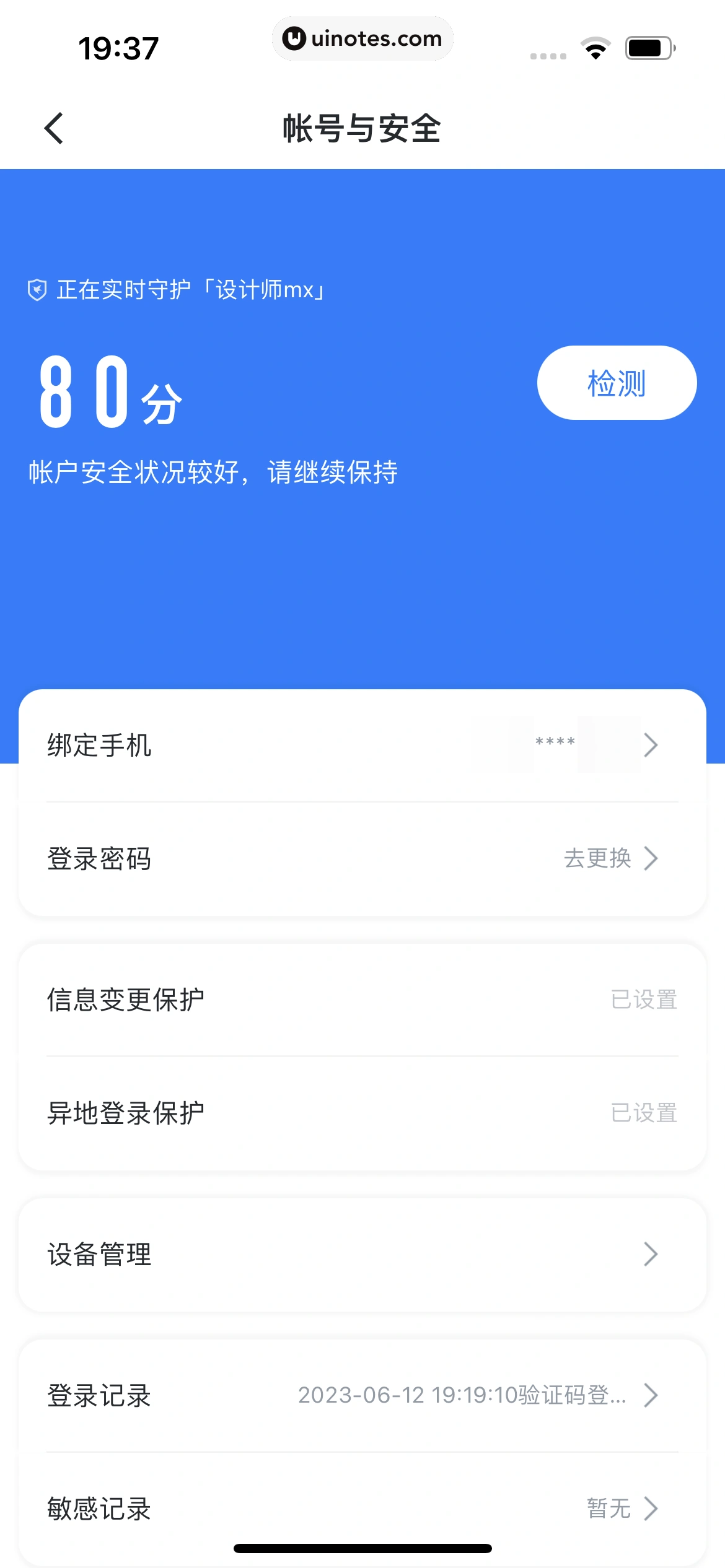View 登录记录 history
The image size is (725, 1568).
point(362,1395)
